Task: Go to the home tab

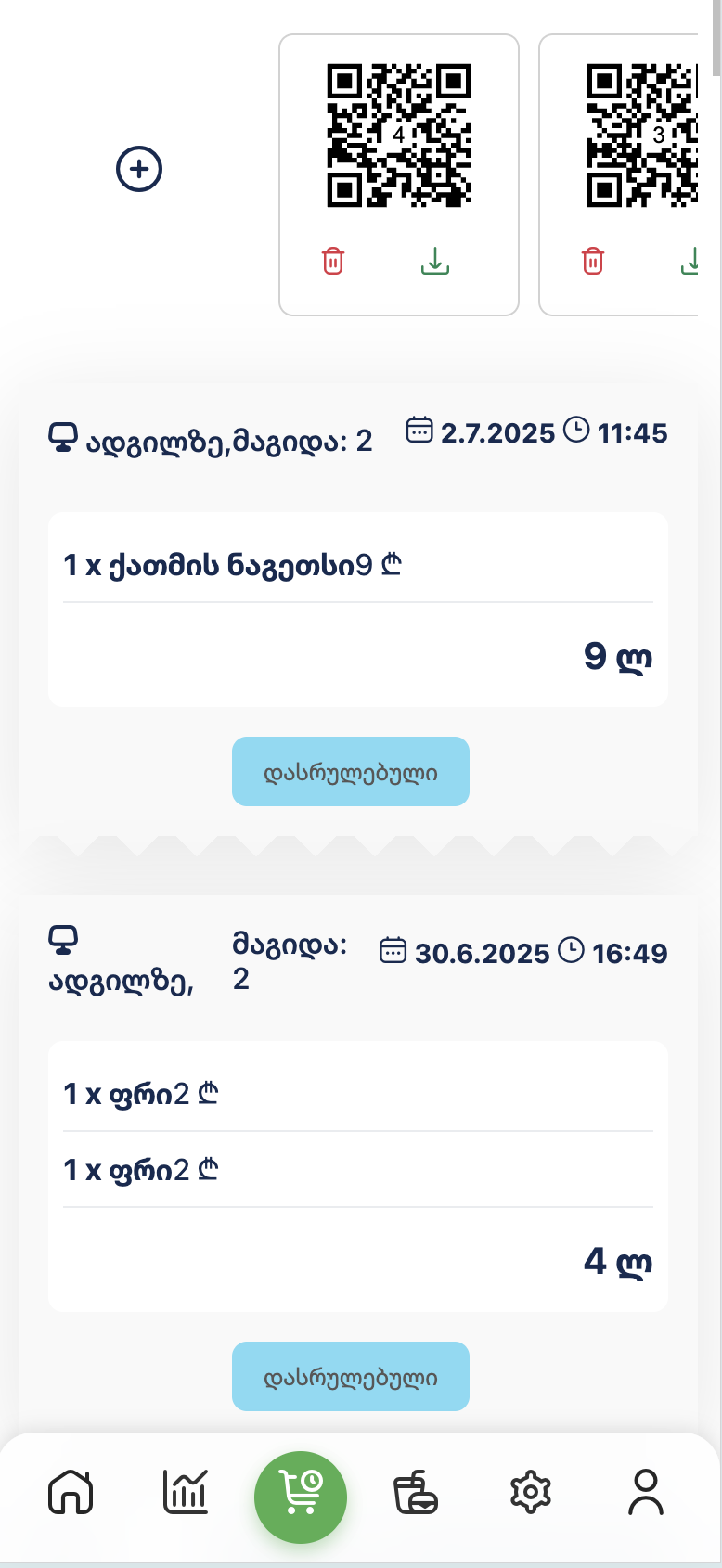Action: point(71,1492)
